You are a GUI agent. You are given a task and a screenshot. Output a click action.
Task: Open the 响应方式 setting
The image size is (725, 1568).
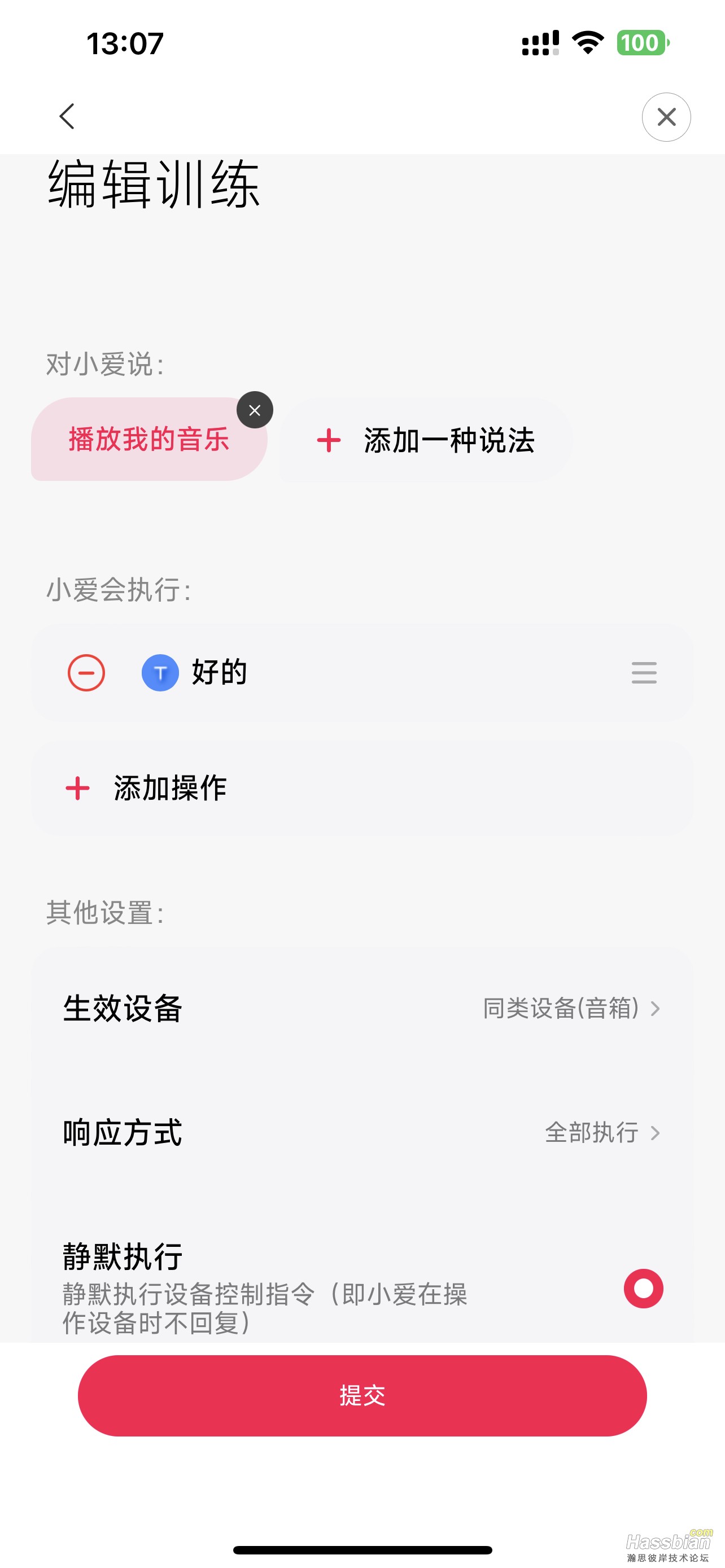coord(362,1133)
